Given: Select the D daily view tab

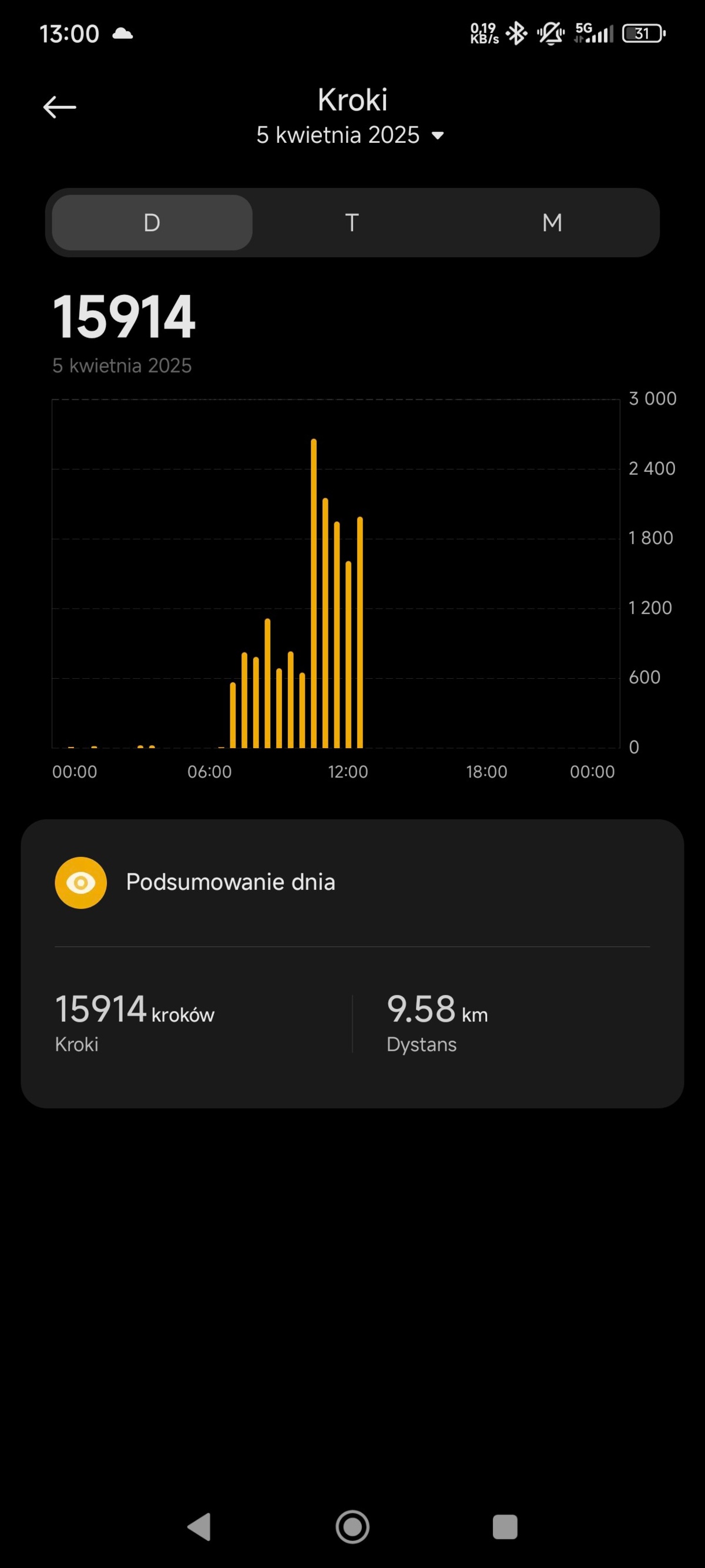Looking at the screenshot, I should 152,223.
